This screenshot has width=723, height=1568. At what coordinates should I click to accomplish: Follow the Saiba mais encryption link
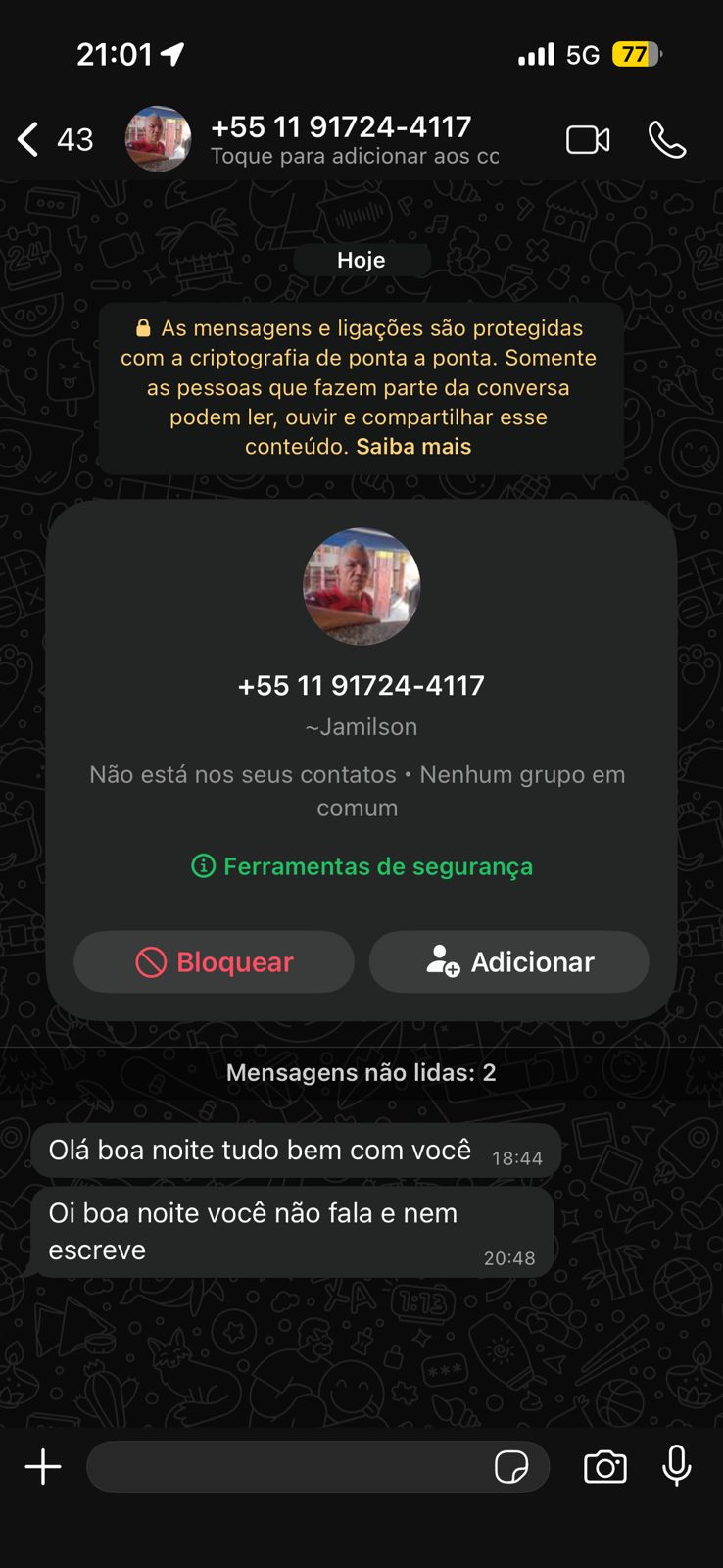tap(413, 447)
